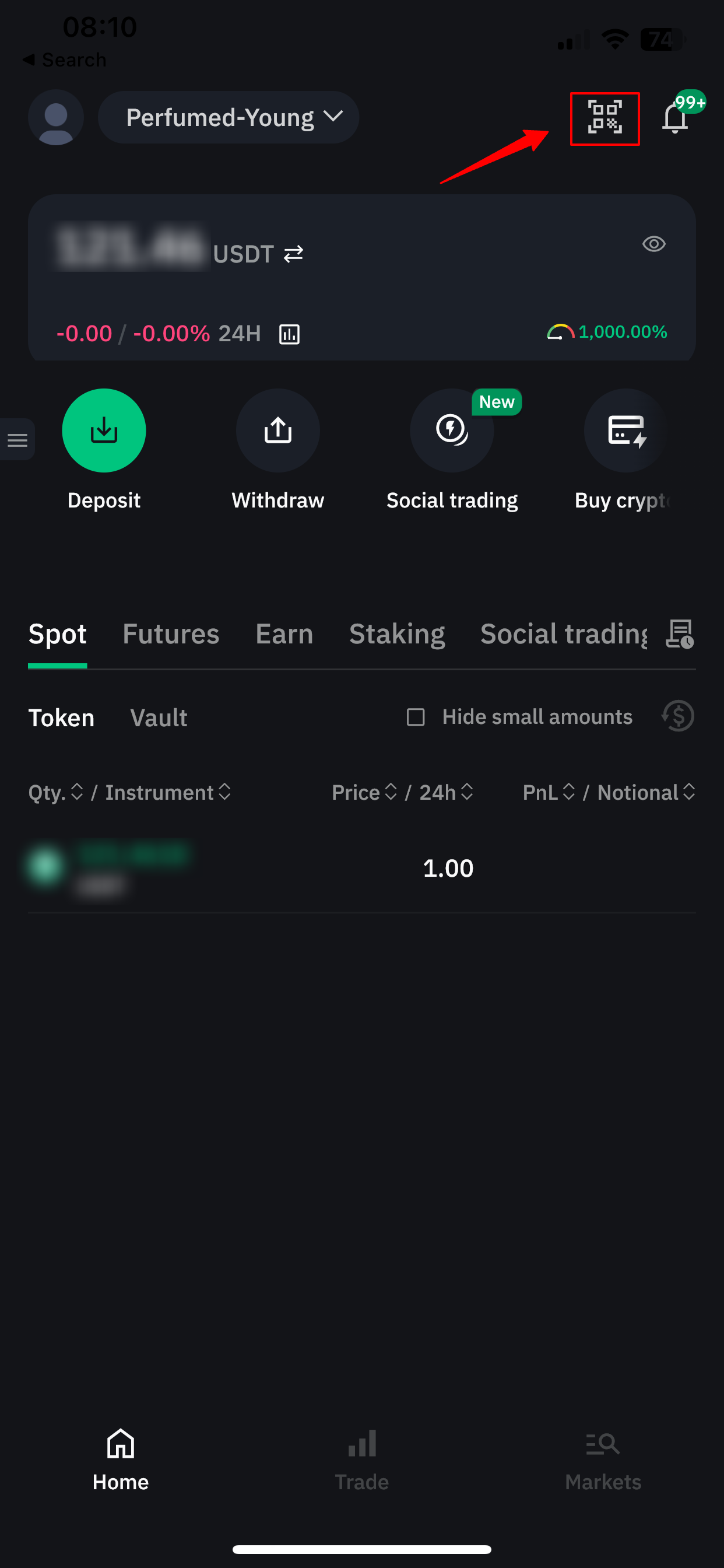724x1568 pixels.
Task: Toggle balance visibility with the eye icon
Action: coord(654,244)
